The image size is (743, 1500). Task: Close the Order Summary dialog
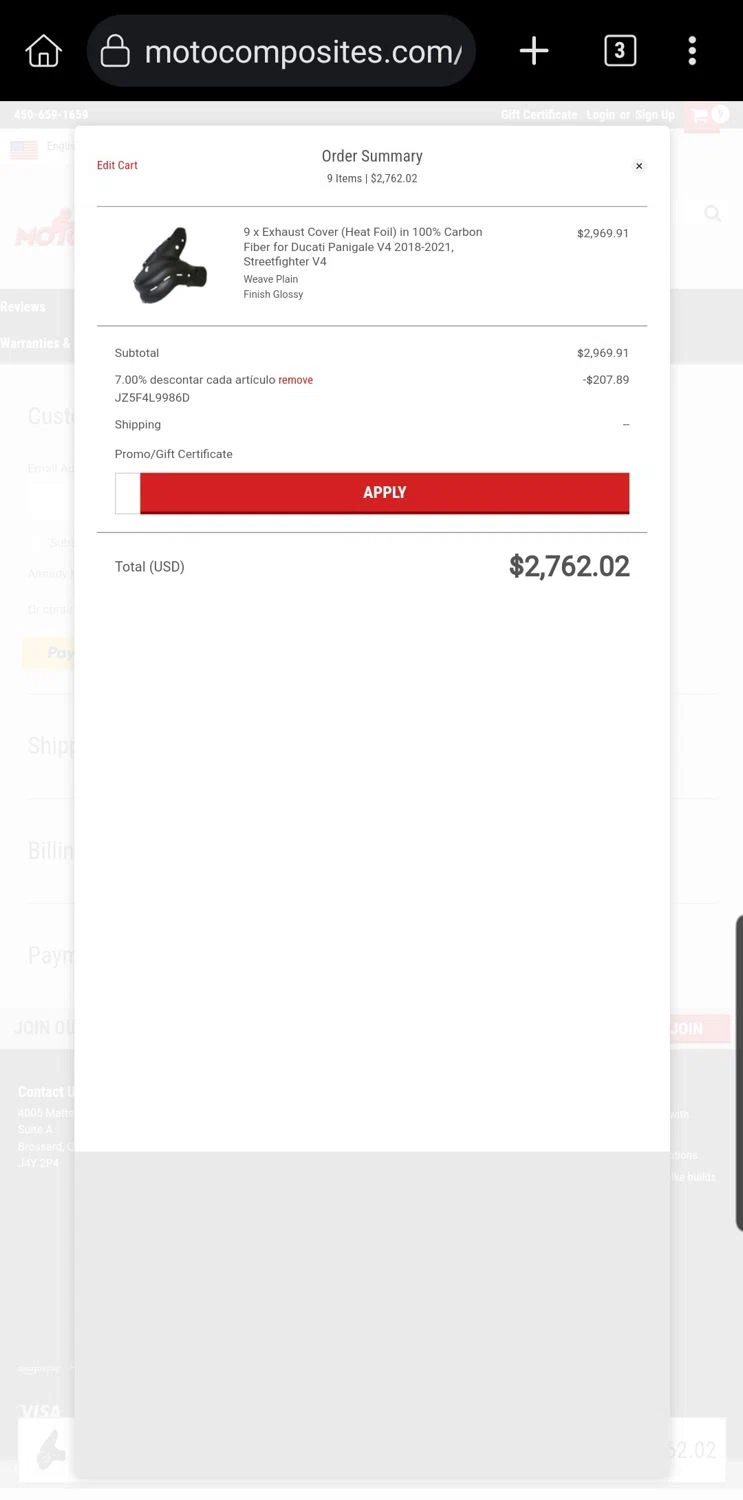pyautogui.click(x=639, y=166)
